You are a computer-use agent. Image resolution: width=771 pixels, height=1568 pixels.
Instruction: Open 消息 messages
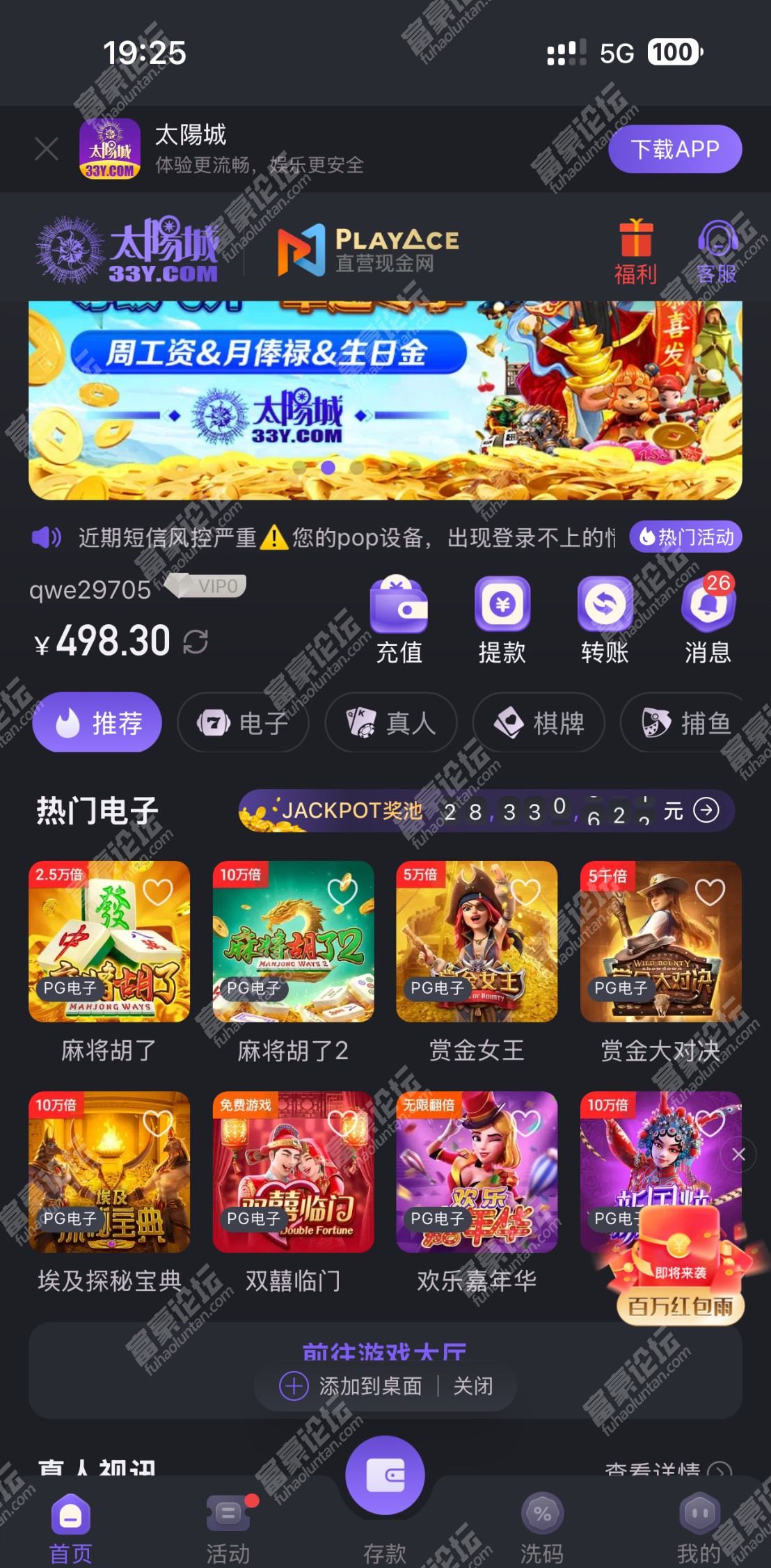[708, 619]
